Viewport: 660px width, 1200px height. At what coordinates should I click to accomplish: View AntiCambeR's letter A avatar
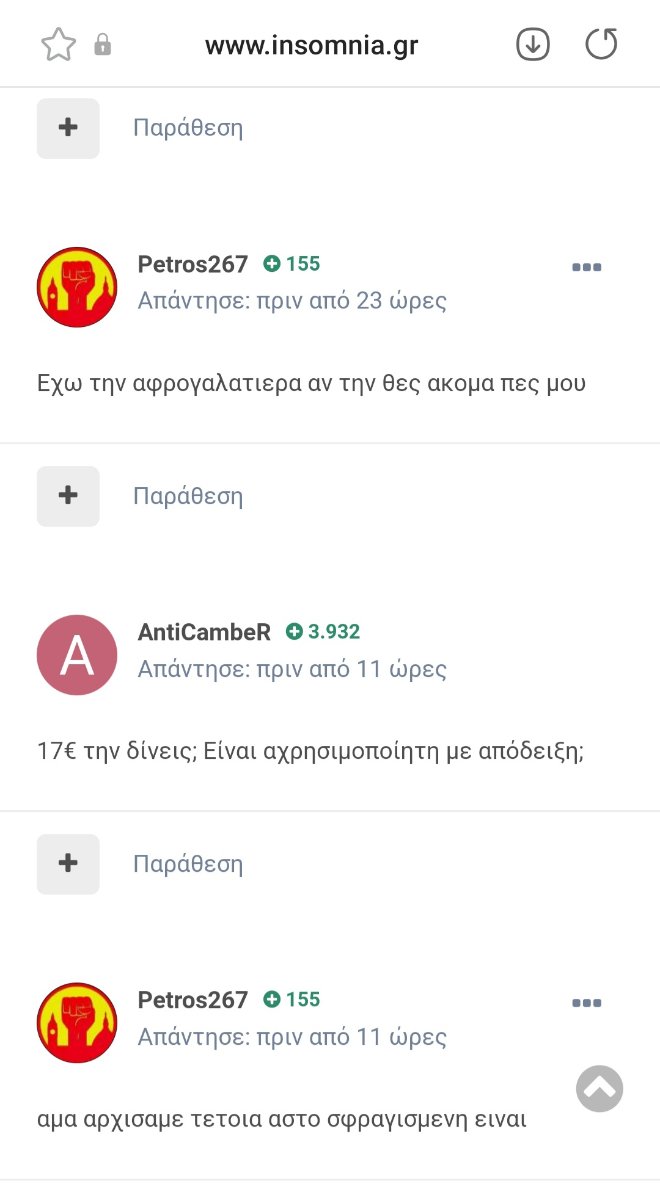(x=77, y=655)
